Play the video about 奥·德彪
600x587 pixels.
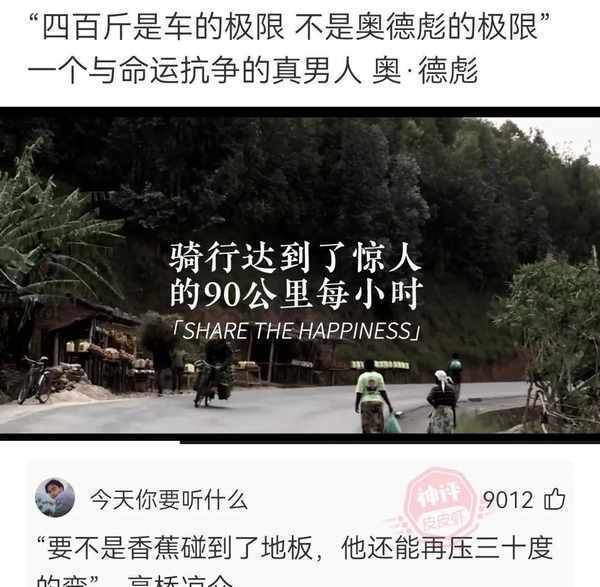300,275
